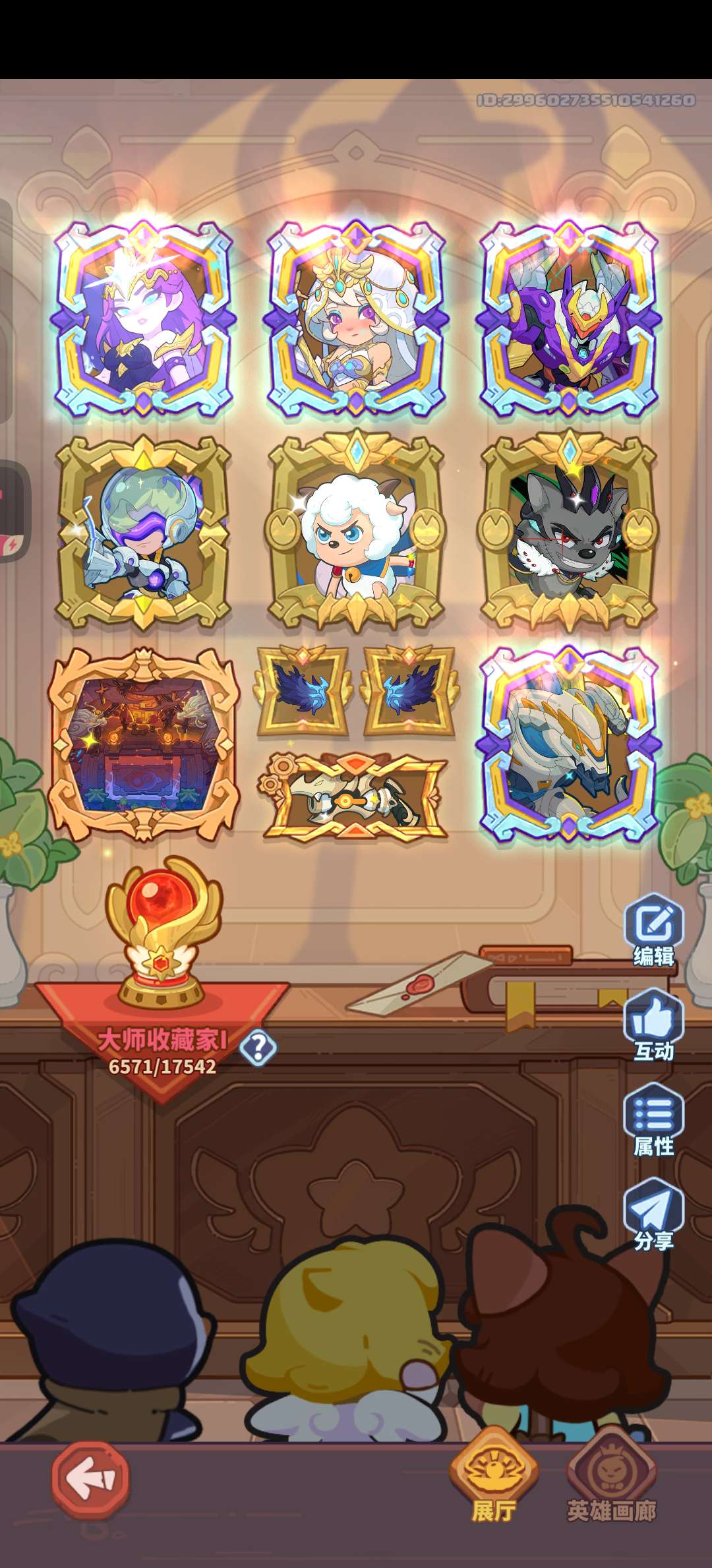Select the gun weapon frame
This screenshot has width=712, height=1568.
[357, 797]
